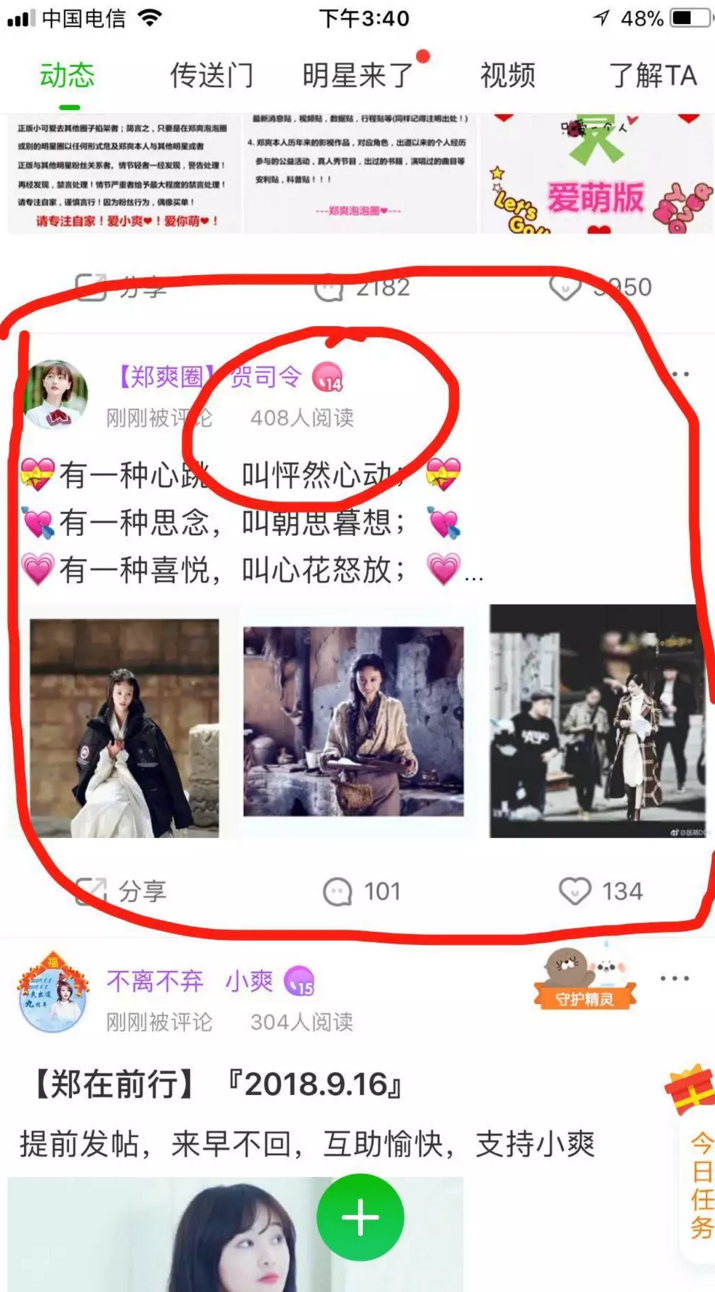The image size is (715, 1292).
Task: Switch to the 视频 tab
Action: (507, 75)
